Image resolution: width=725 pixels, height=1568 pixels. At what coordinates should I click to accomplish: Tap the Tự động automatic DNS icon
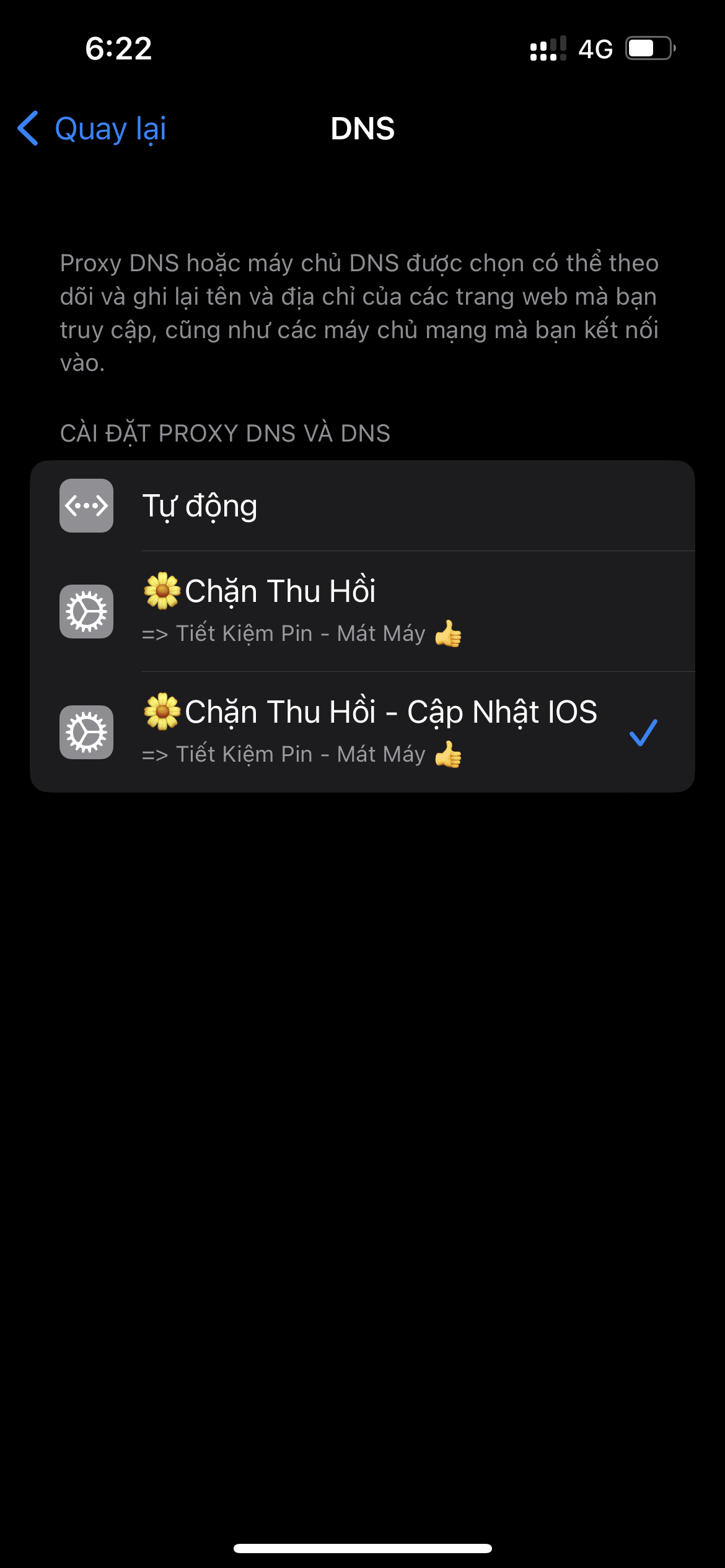pos(86,506)
